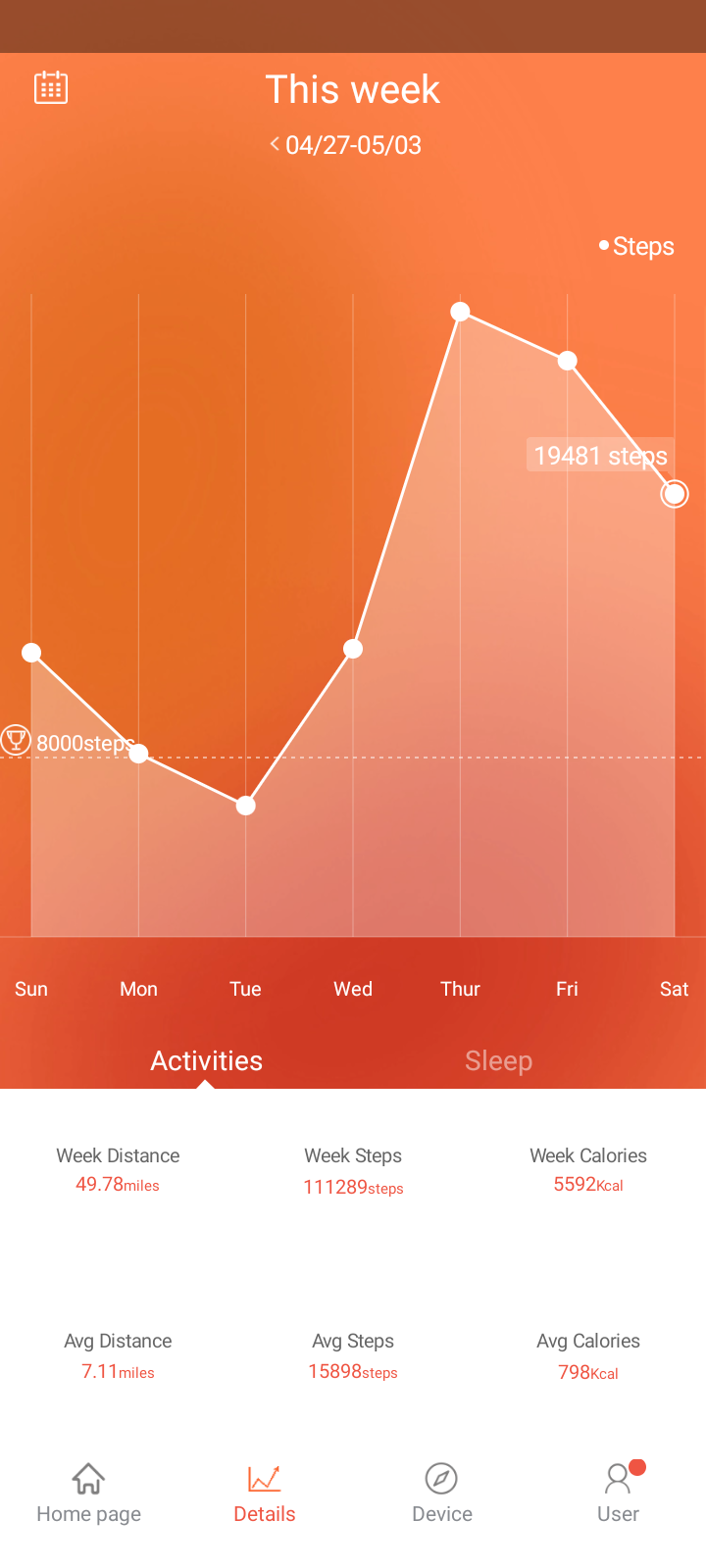Open the calendar icon
706x1568 pixels.
(51, 87)
